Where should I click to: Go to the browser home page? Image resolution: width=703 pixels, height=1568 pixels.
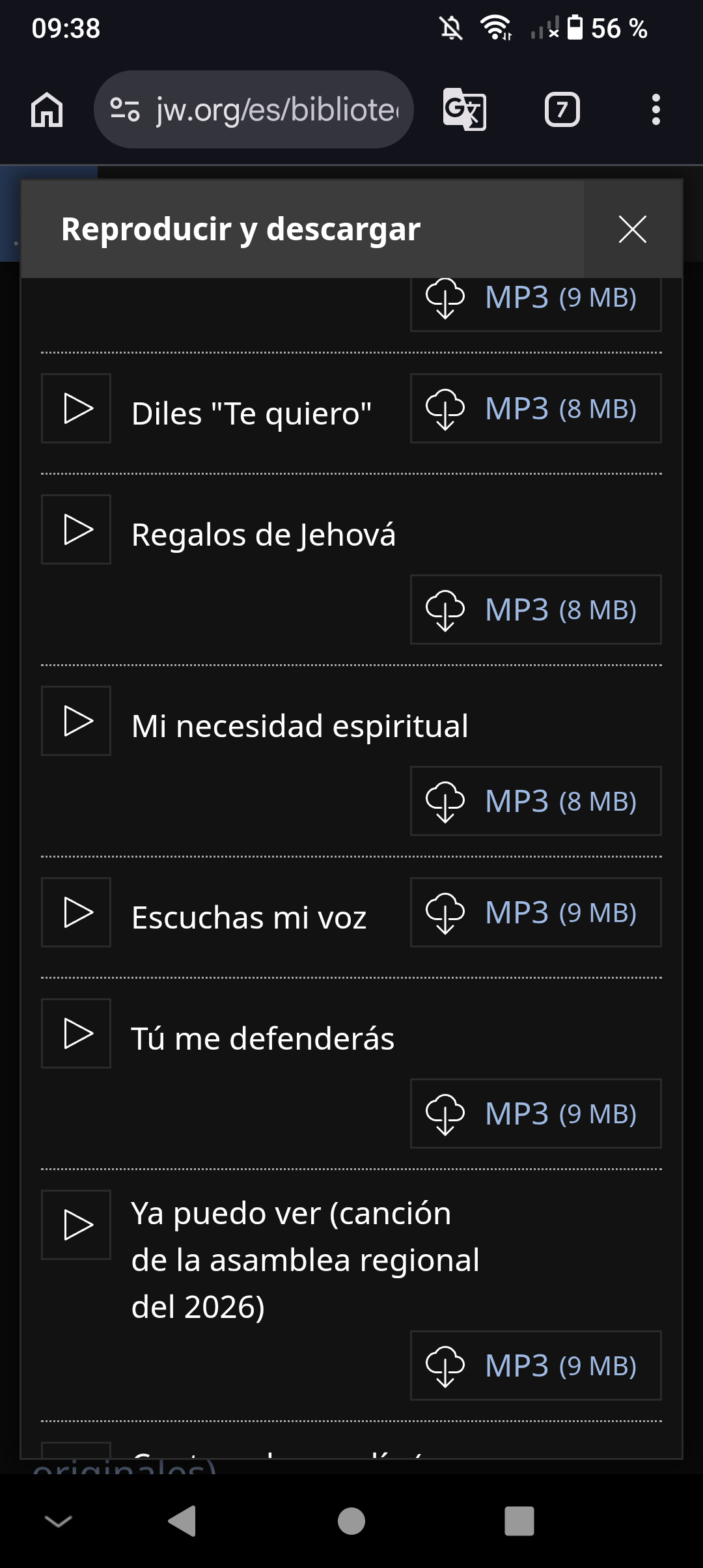coord(47,109)
